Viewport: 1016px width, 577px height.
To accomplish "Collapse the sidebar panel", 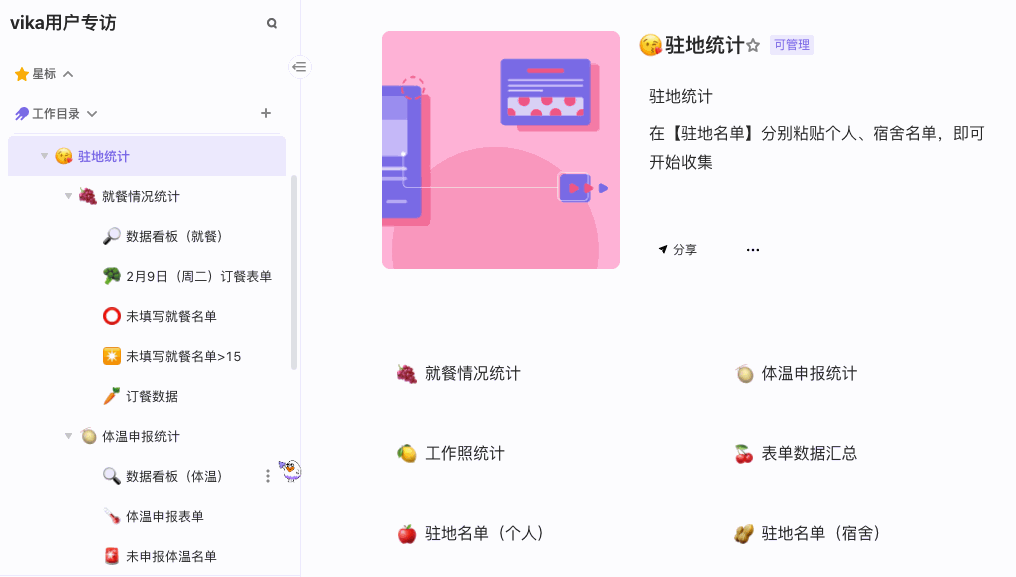I will click(x=299, y=67).
